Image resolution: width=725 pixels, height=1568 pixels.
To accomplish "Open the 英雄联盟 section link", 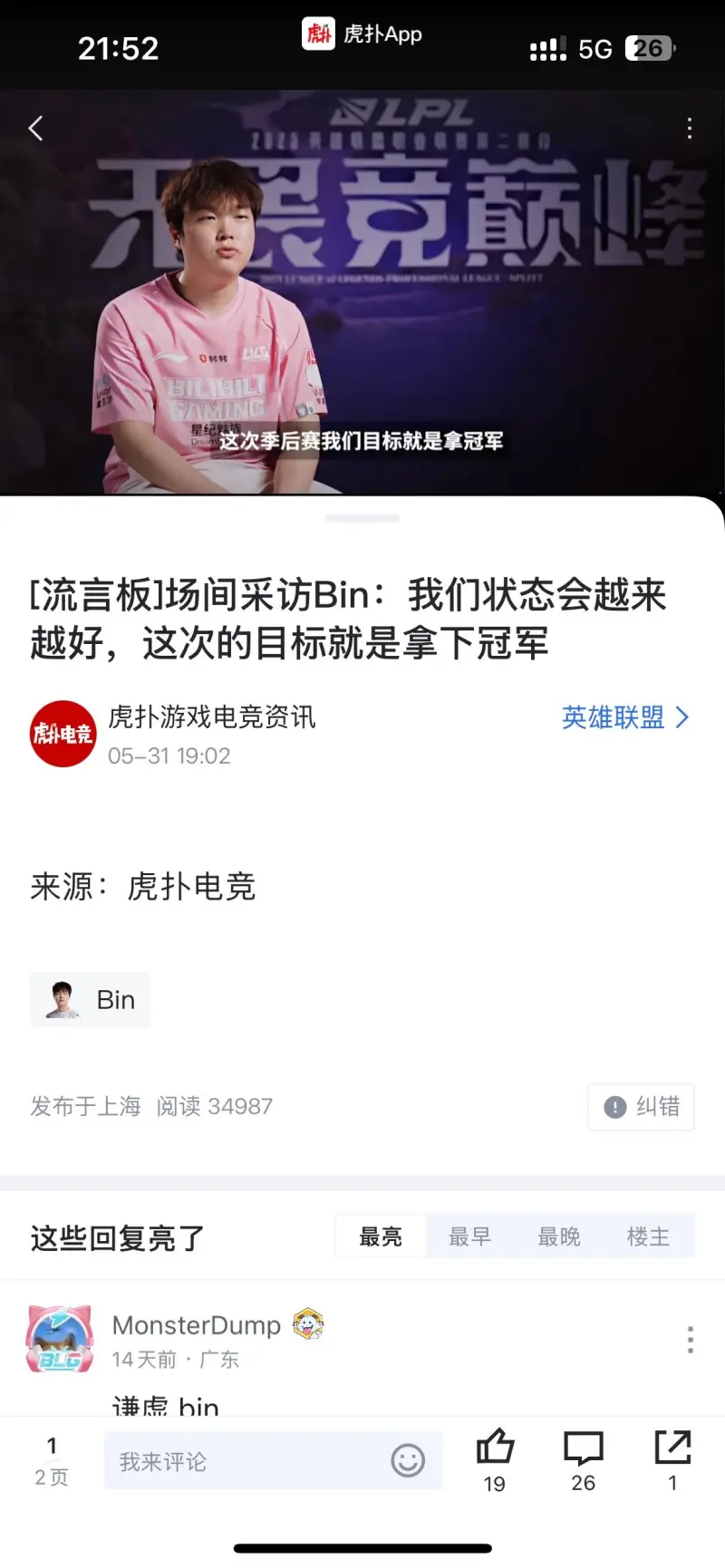I will coord(625,717).
